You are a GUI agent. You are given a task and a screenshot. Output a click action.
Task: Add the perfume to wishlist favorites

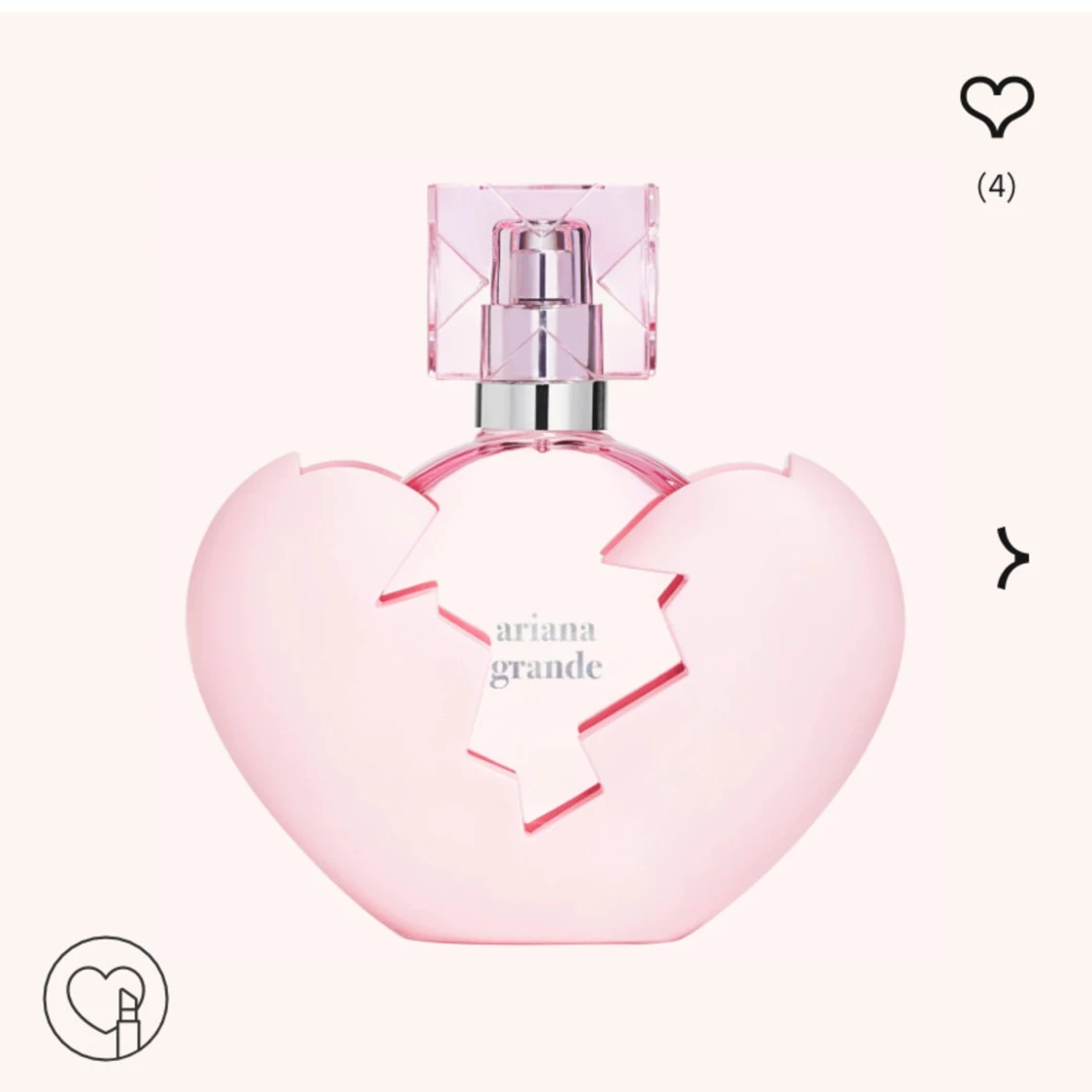(997, 106)
